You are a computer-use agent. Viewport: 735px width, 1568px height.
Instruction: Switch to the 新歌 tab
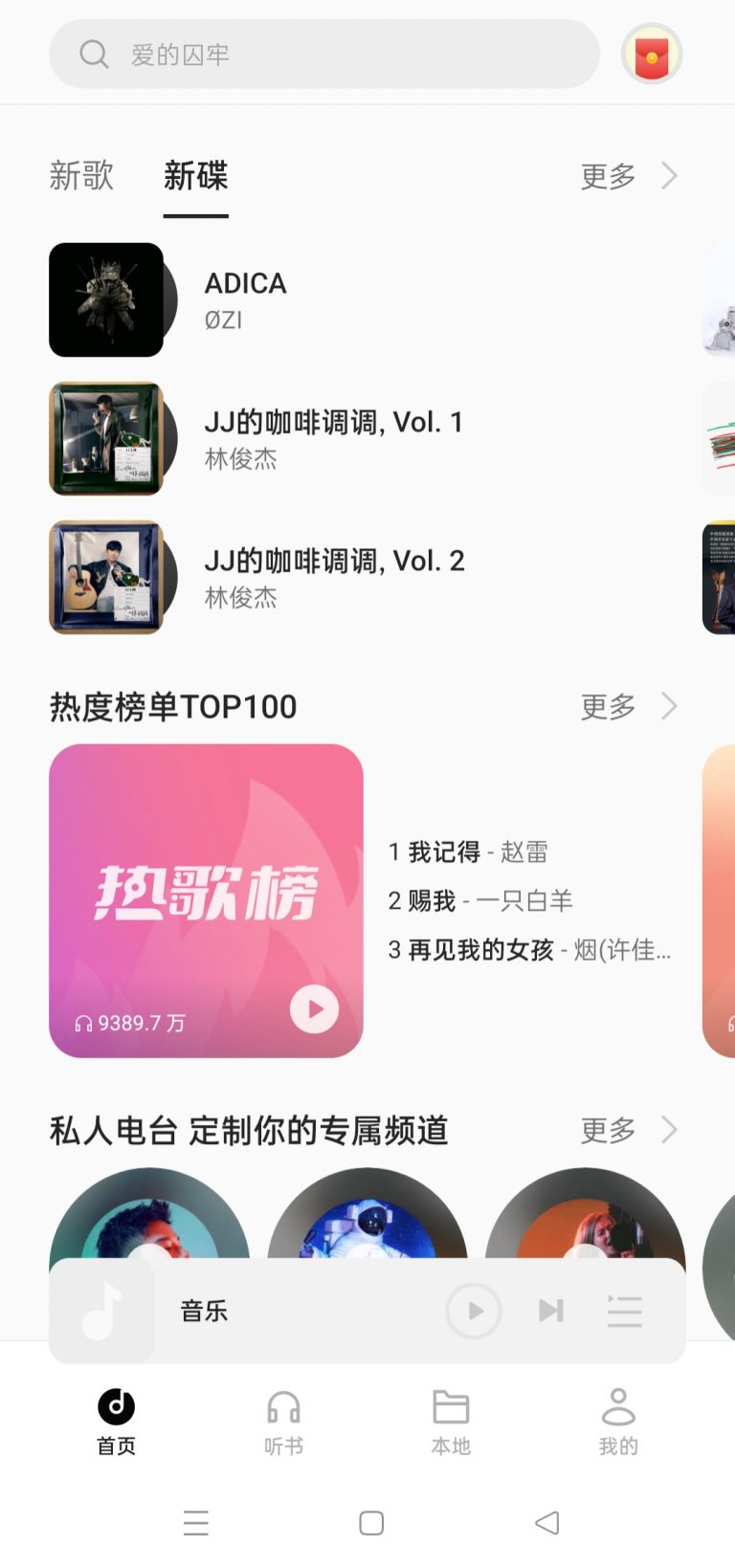[x=81, y=176]
